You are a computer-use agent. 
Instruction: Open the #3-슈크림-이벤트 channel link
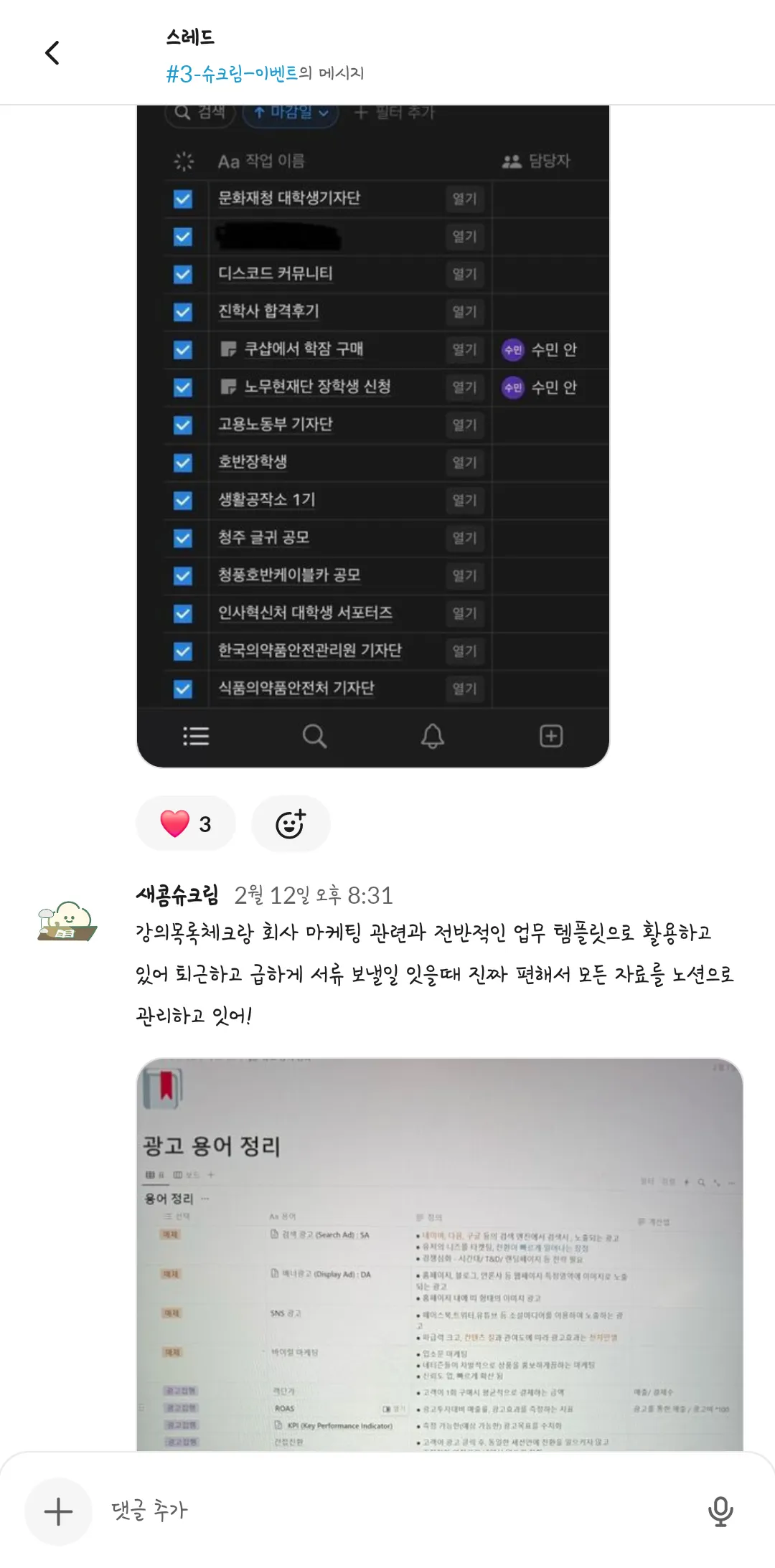pyautogui.click(x=232, y=73)
